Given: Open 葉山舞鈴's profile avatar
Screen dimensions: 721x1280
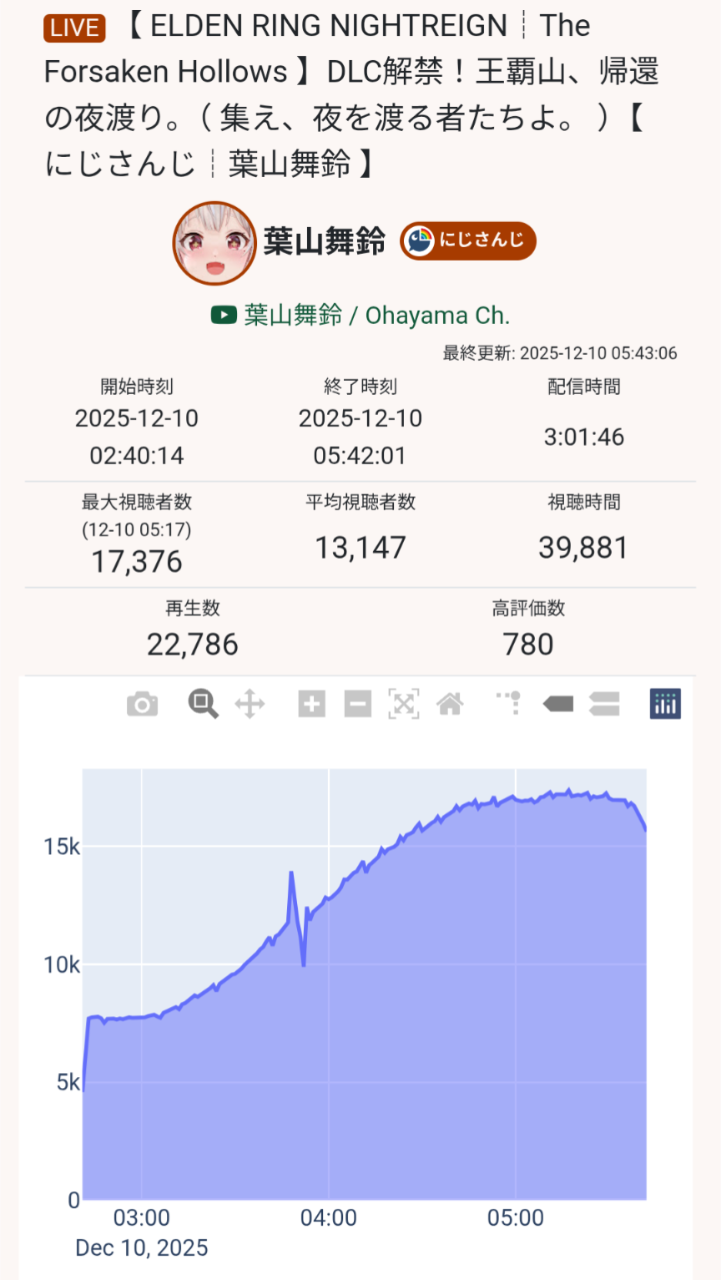Looking at the screenshot, I should point(214,243).
